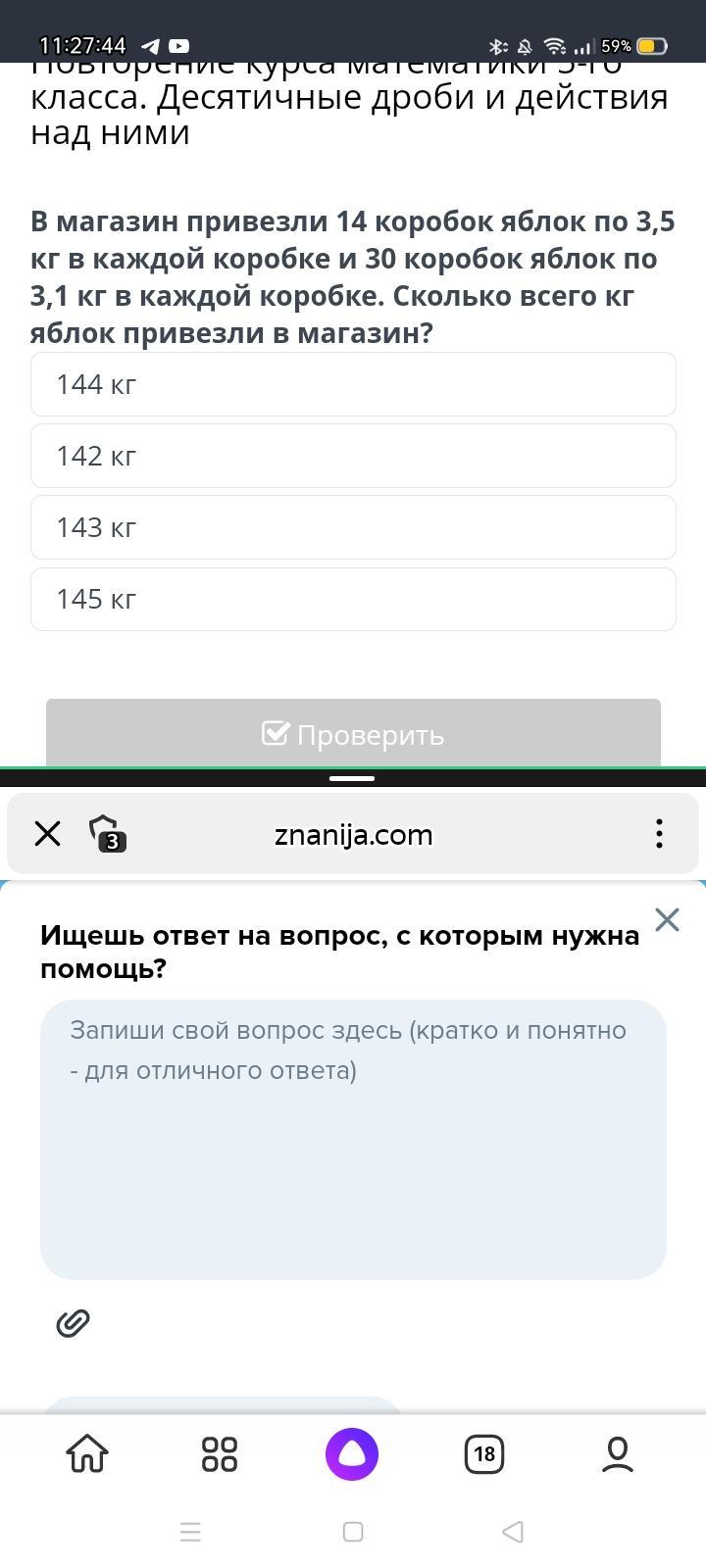Viewport: 706px width, 1568px height.
Task: Attach a file with the paperclip icon
Action: tap(74, 1323)
